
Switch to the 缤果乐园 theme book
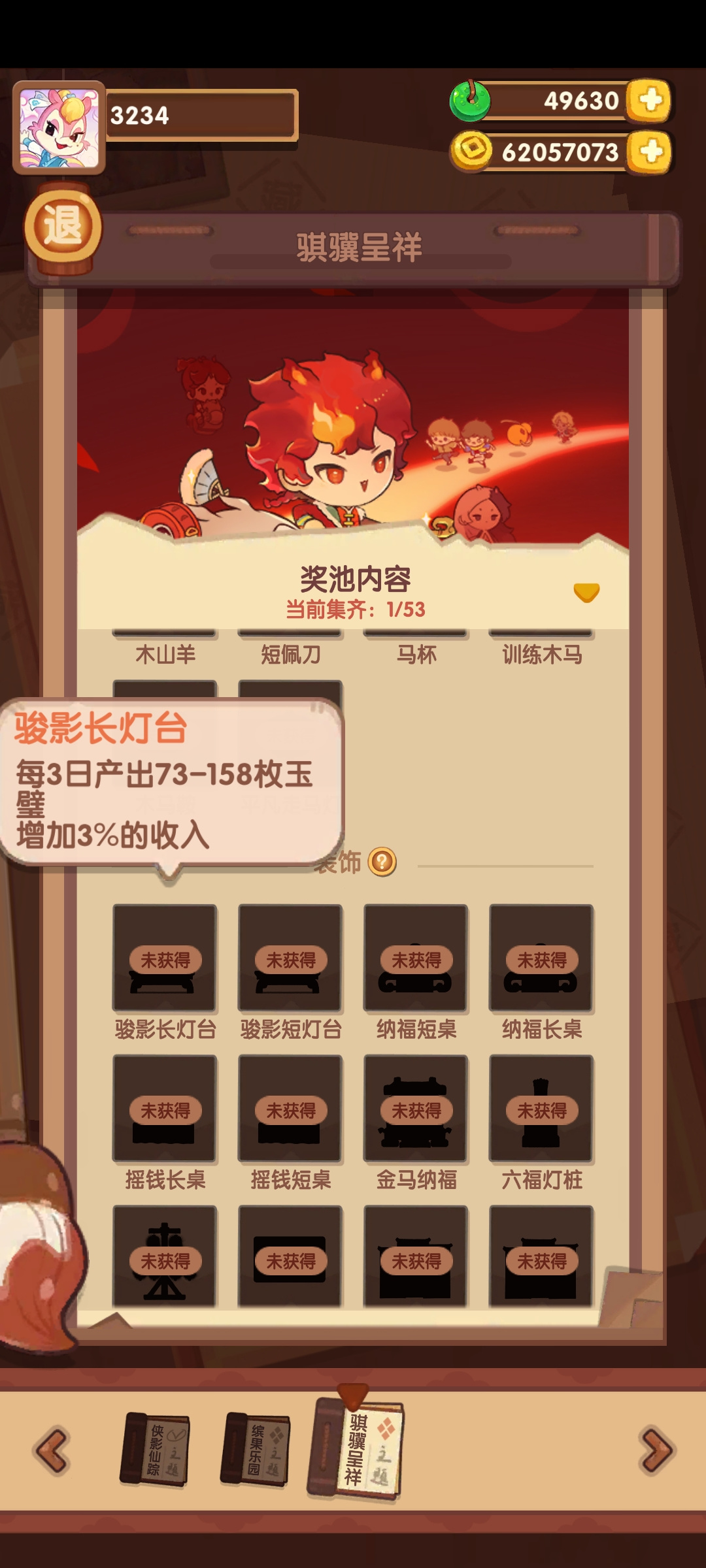click(255, 1449)
